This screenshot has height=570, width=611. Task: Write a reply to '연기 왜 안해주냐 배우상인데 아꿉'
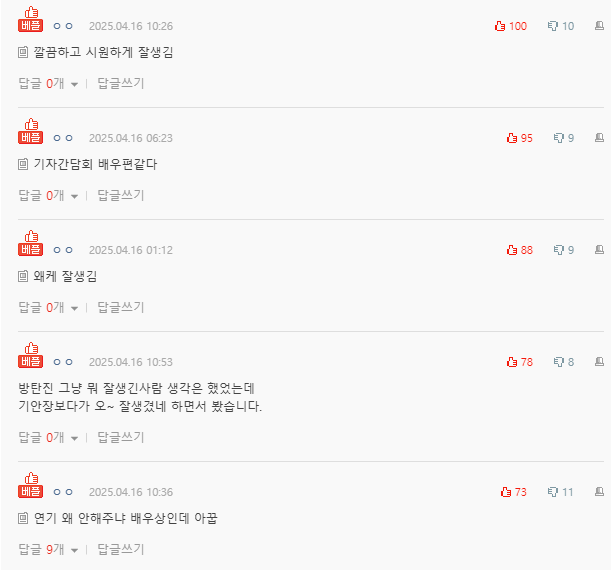pos(120,550)
